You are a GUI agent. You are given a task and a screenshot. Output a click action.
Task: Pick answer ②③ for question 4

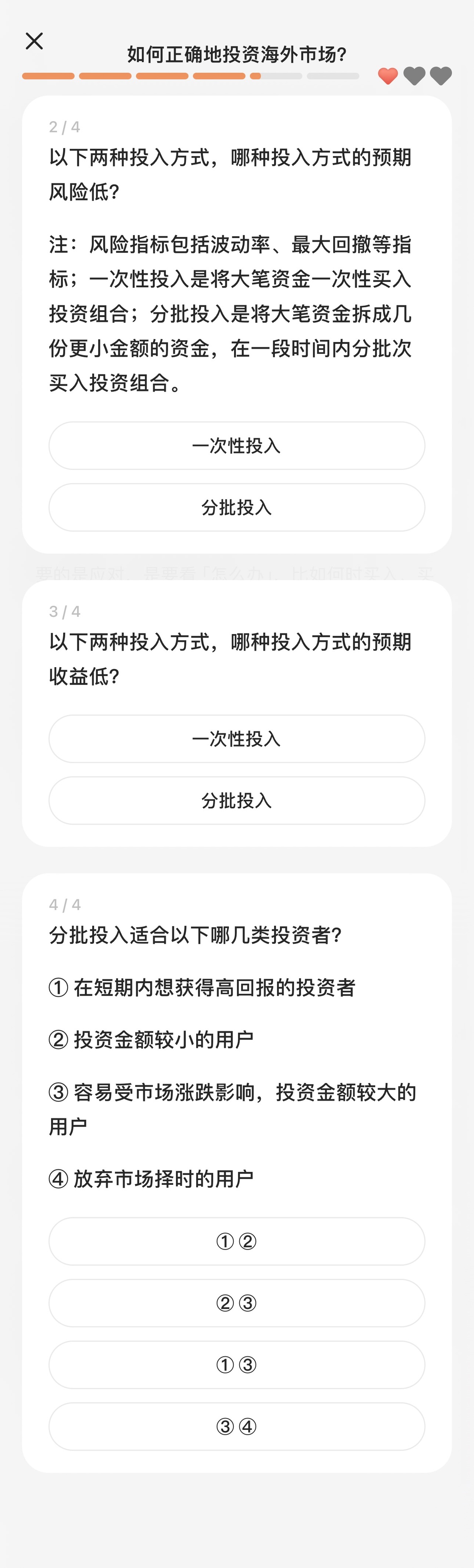coord(237,1303)
